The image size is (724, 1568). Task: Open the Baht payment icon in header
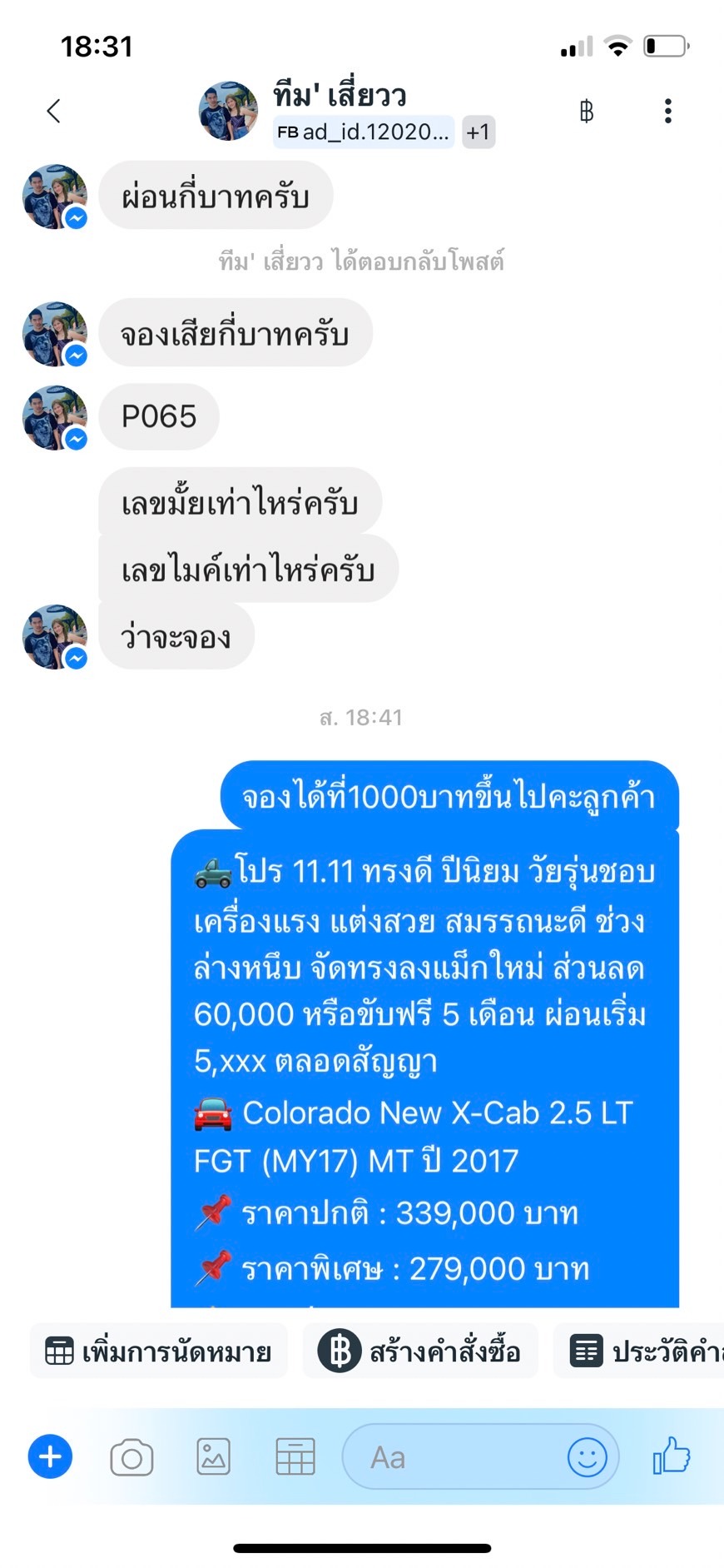(587, 111)
